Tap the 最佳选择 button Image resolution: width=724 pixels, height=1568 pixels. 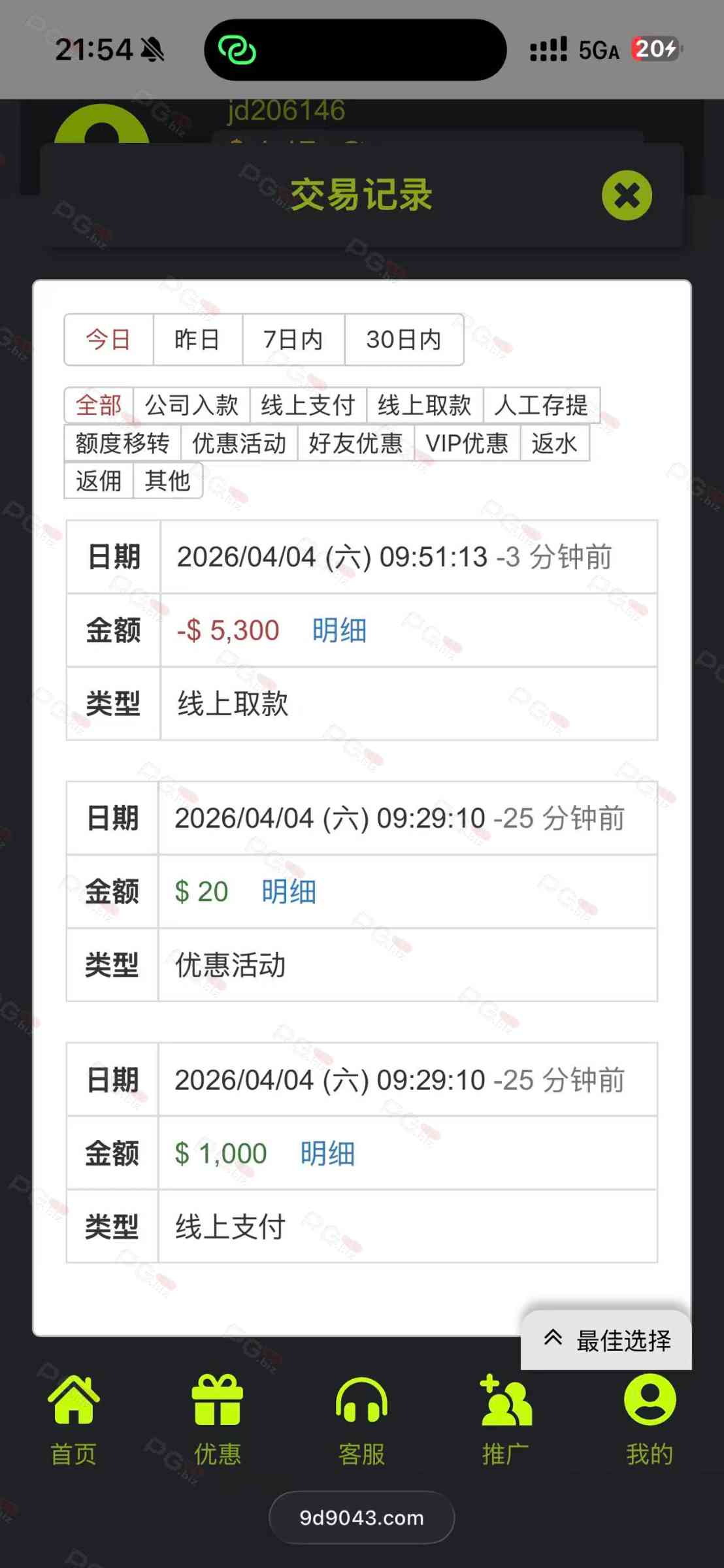[607, 1341]
